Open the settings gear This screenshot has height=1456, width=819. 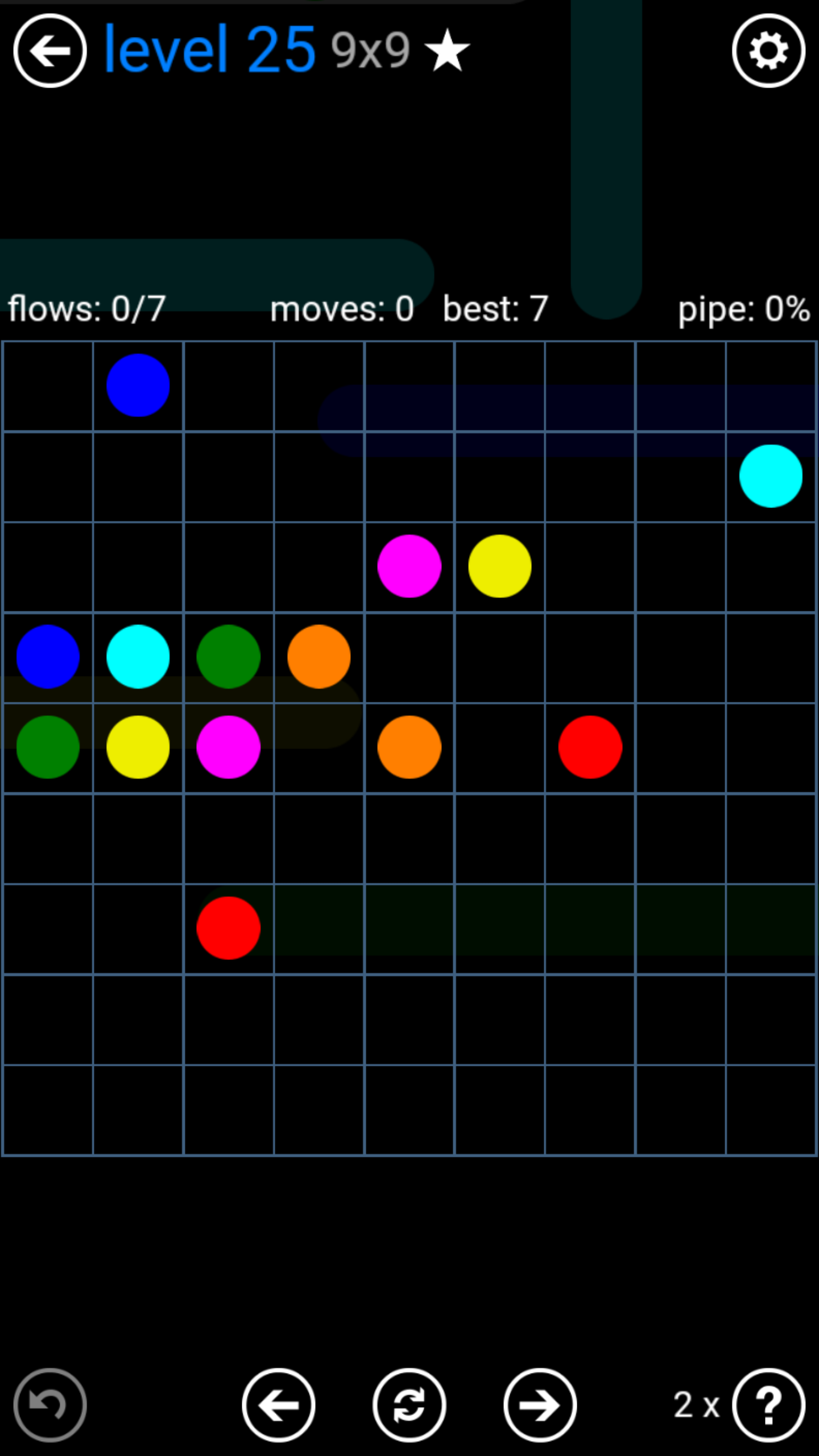[768, 51]
